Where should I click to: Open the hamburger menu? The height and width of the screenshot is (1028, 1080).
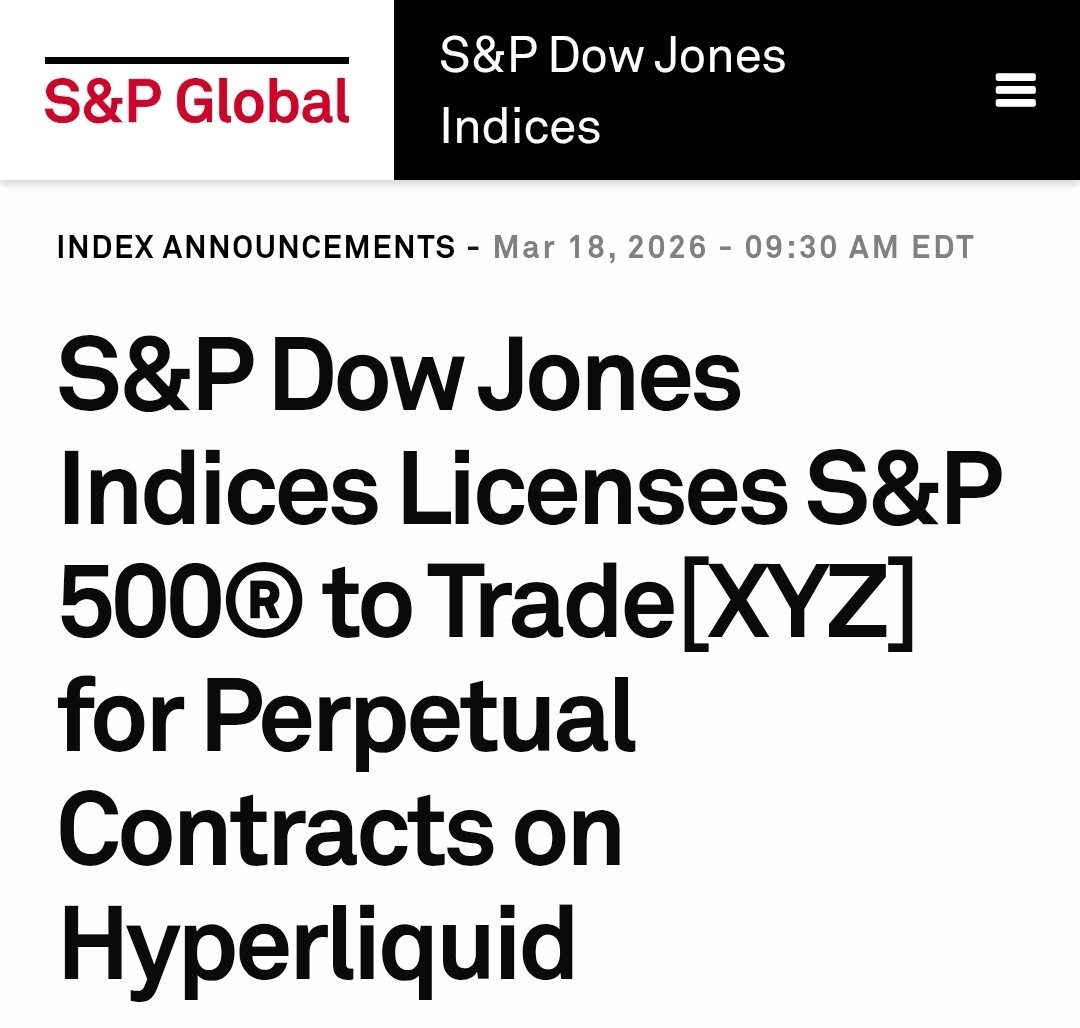1015,91
